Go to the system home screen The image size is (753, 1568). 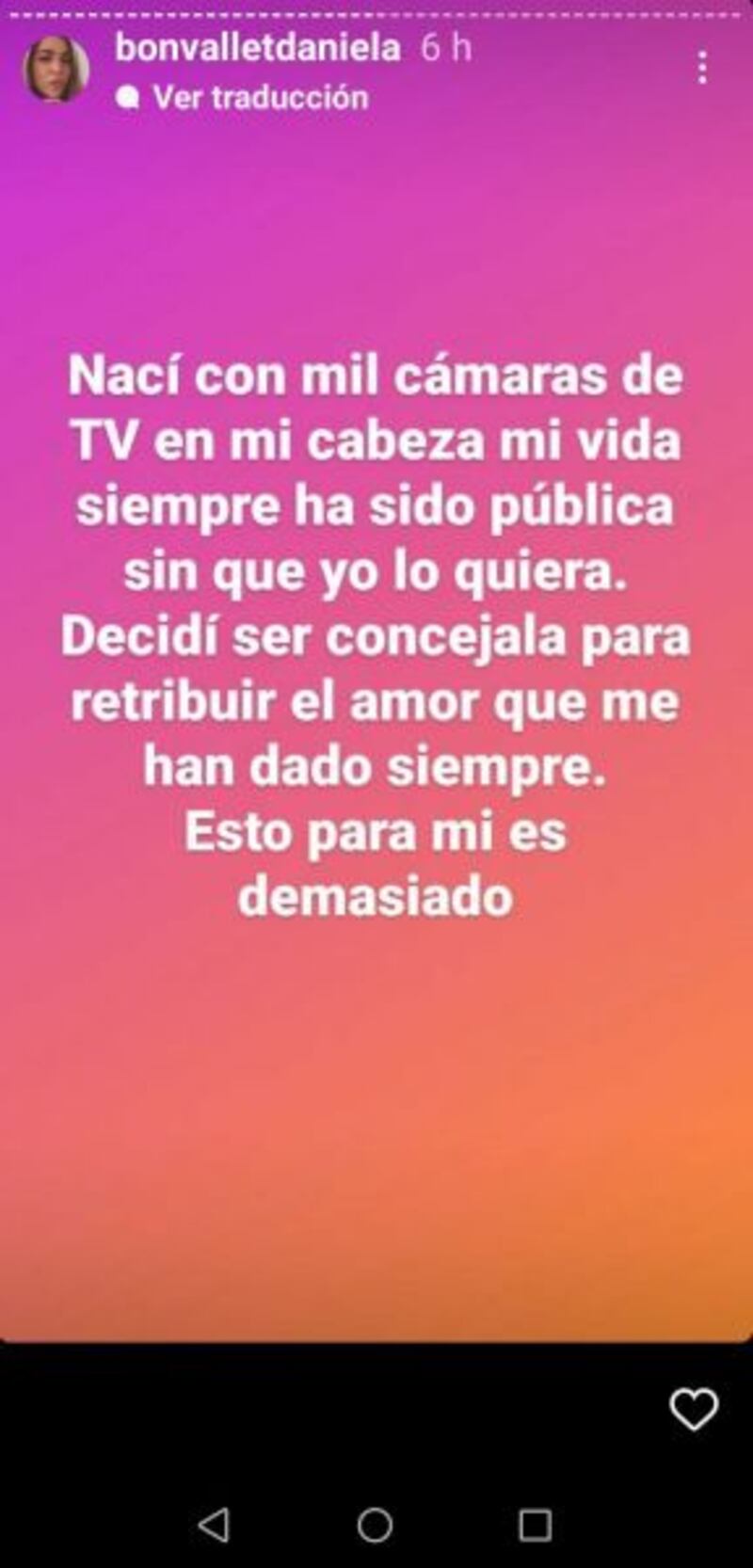coord(376,1524)
